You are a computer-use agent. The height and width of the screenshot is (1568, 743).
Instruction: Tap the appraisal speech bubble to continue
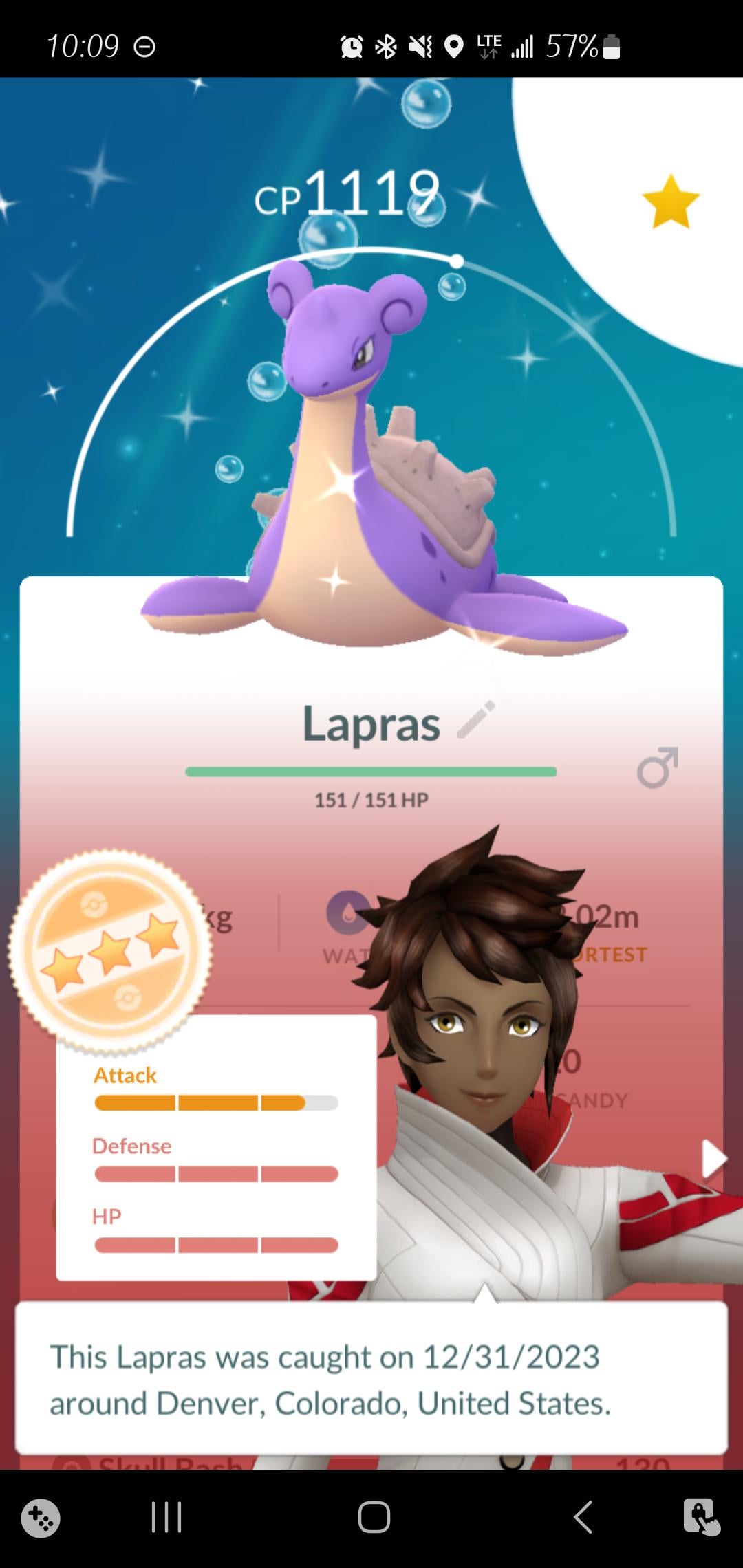371,1378
